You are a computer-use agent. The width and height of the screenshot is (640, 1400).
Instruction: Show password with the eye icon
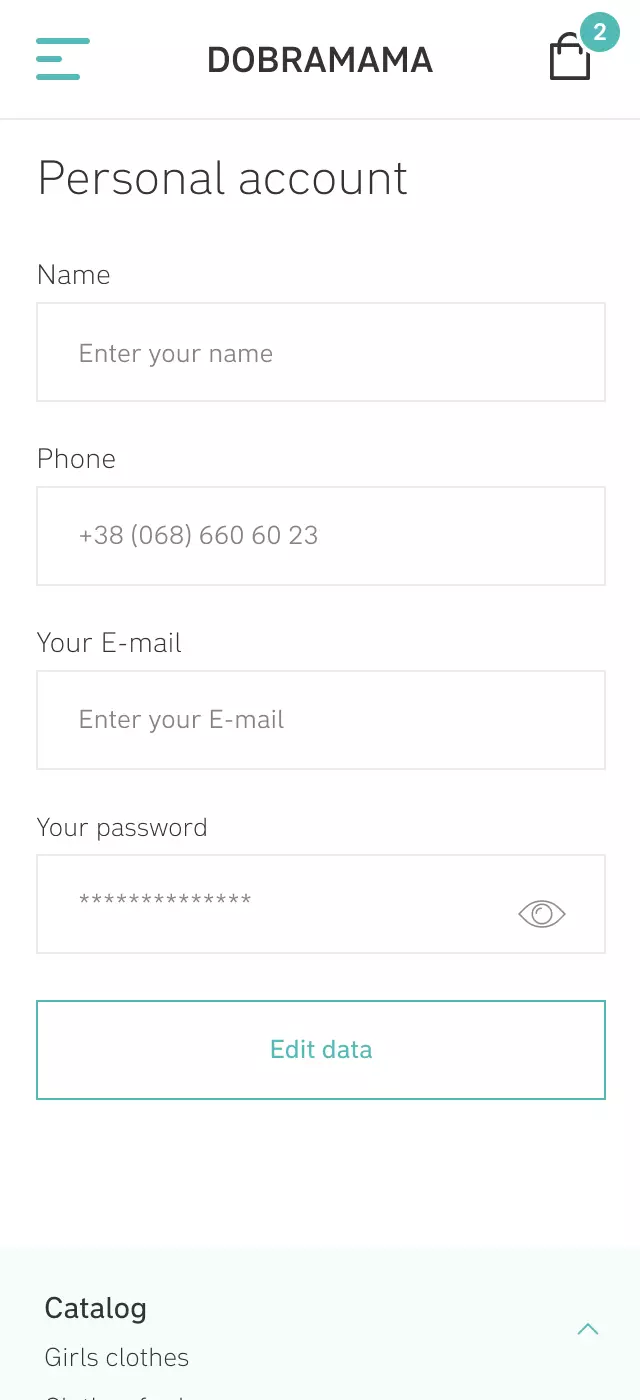tap(542, 914)
